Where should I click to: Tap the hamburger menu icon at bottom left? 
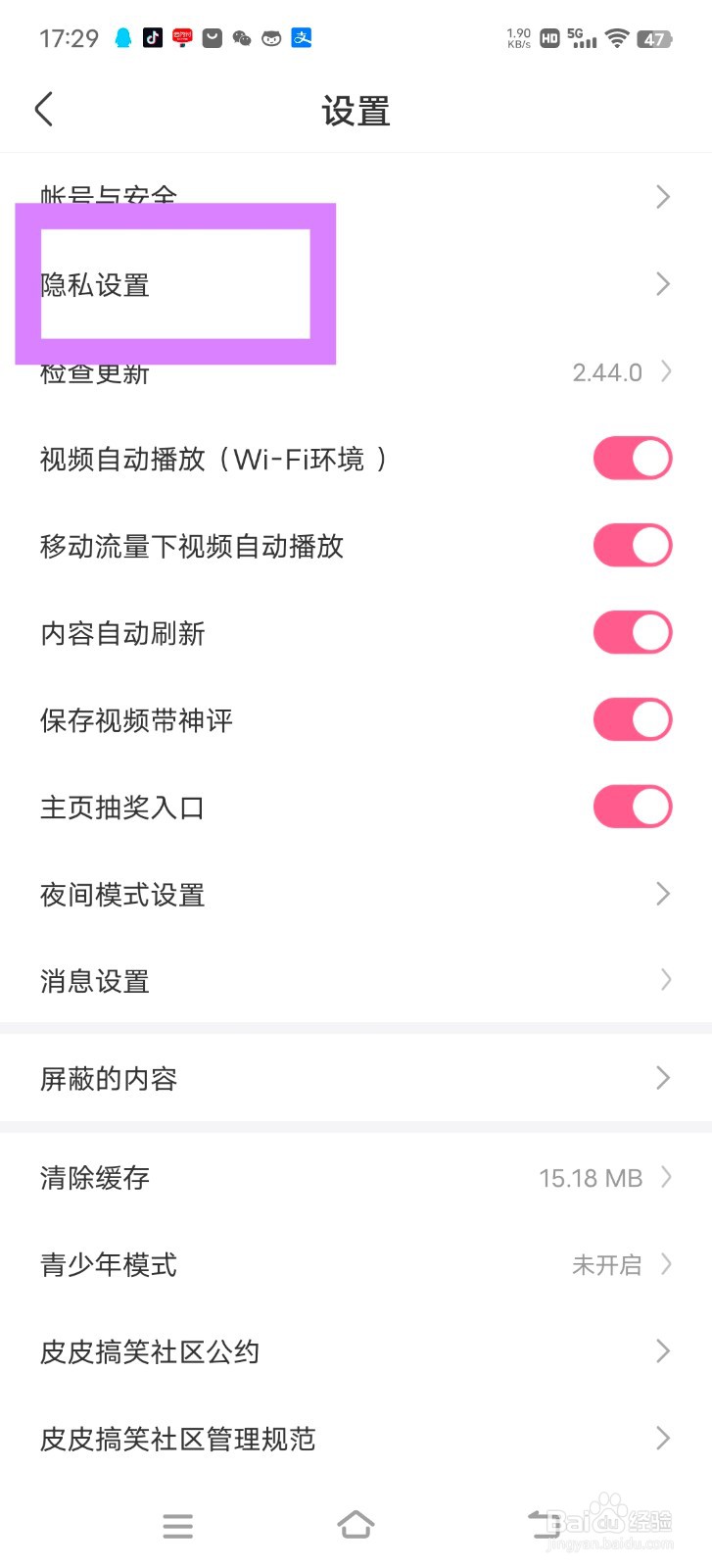(x=177, y=1525)
